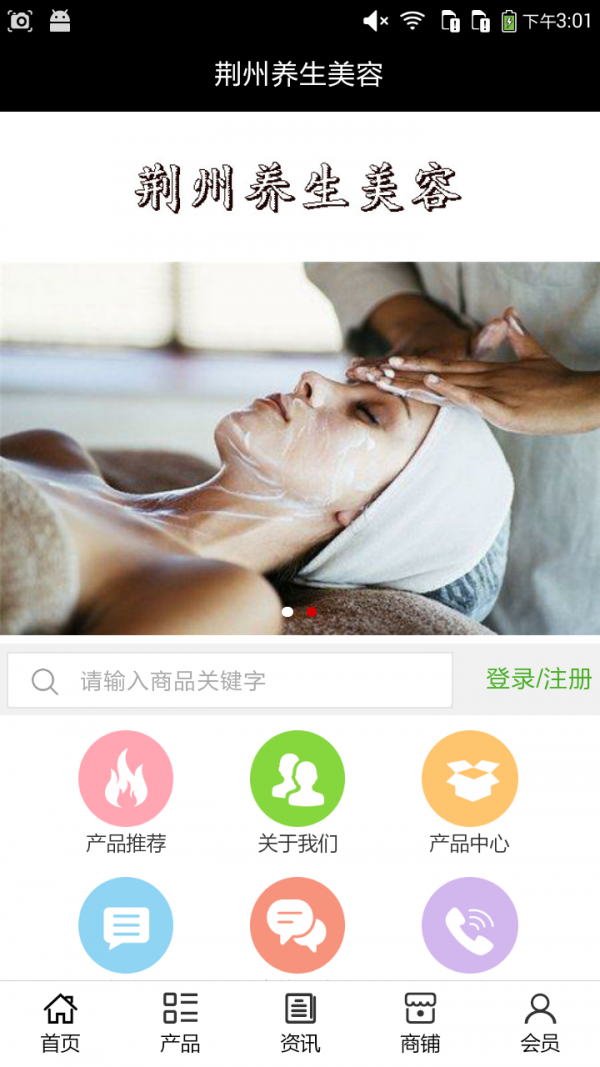Tap the purple phone call icon

[x=469, y=926]
